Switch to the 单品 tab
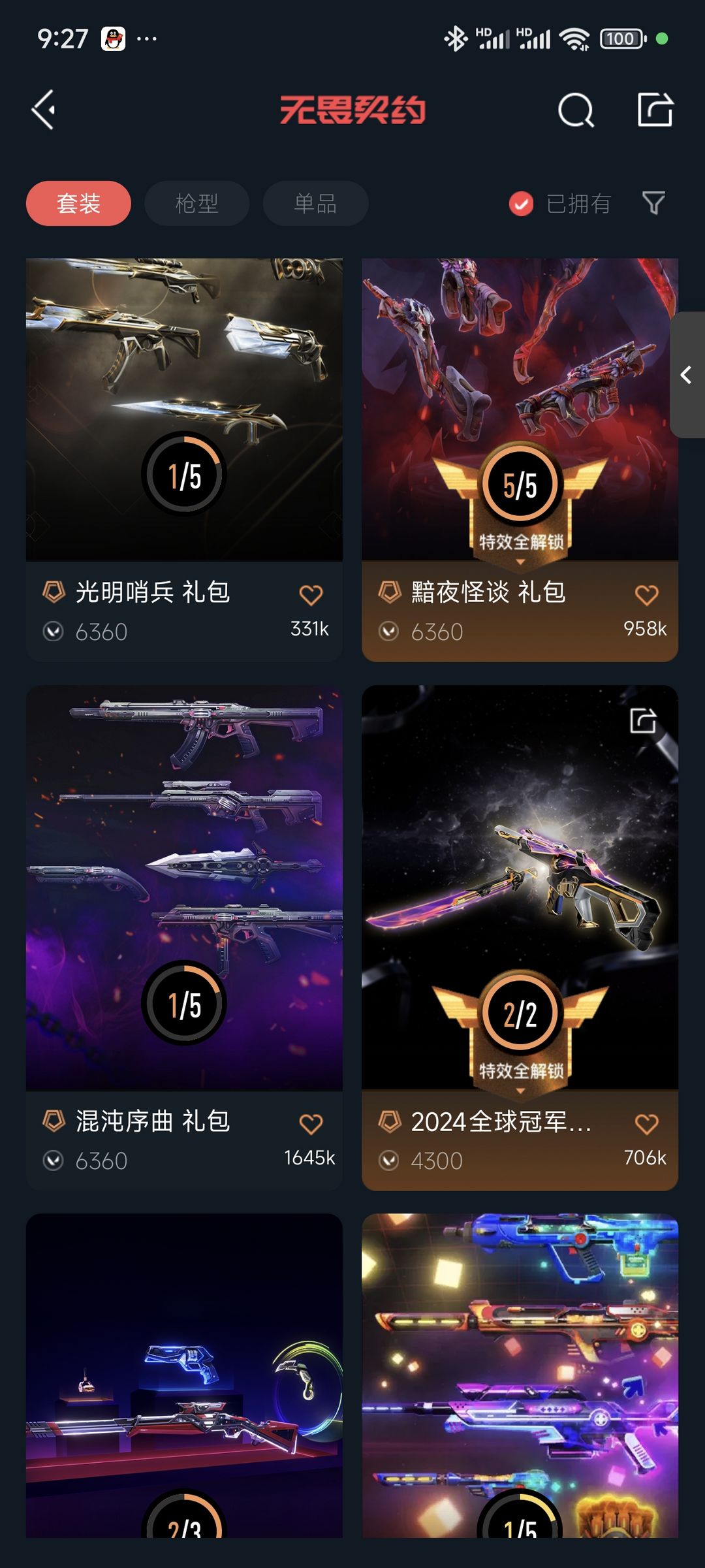Screen dimensions: 705x1568 [x=315, y=204]
